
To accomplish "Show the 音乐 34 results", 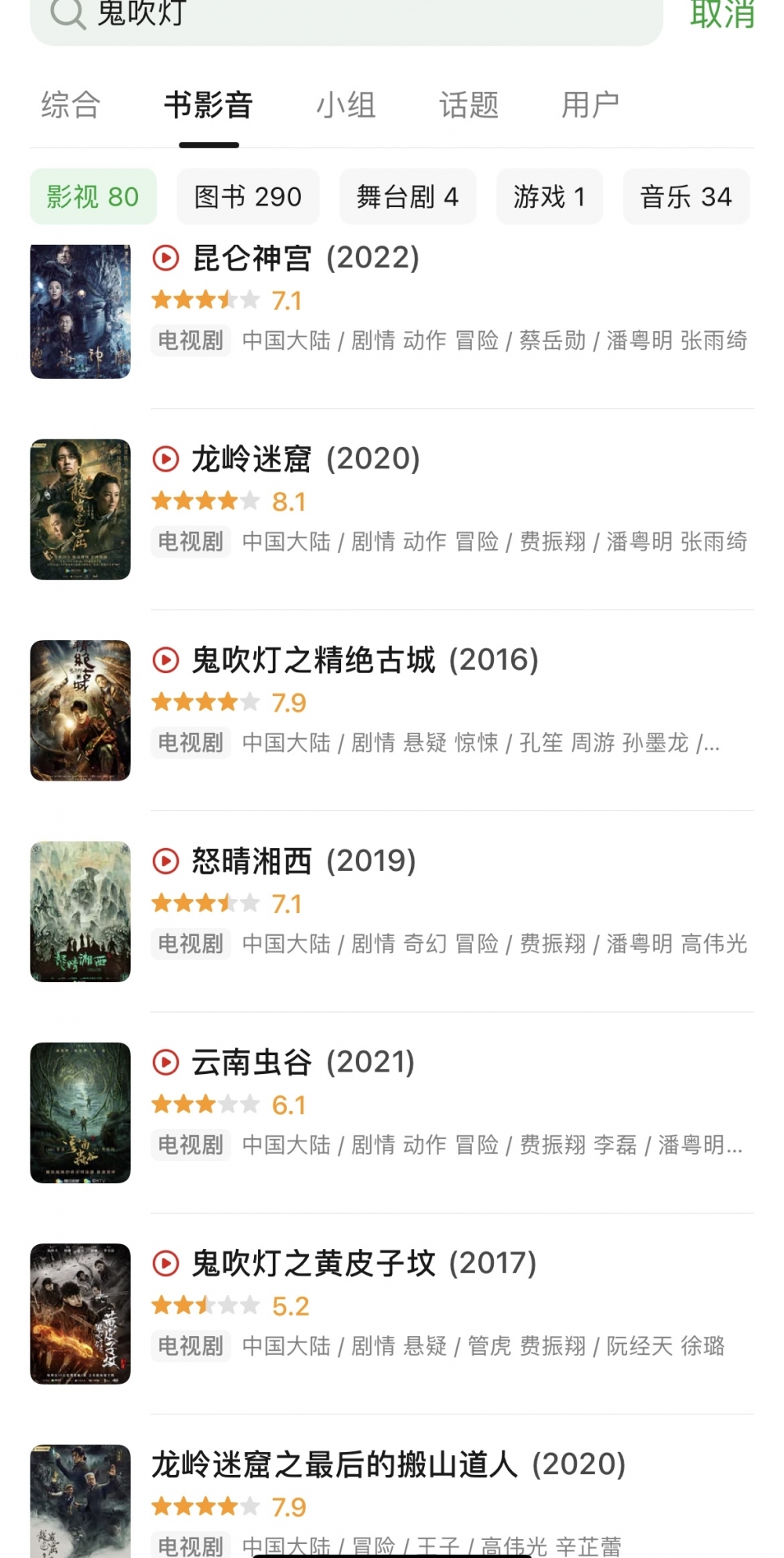I will click(x=686, y=197).
